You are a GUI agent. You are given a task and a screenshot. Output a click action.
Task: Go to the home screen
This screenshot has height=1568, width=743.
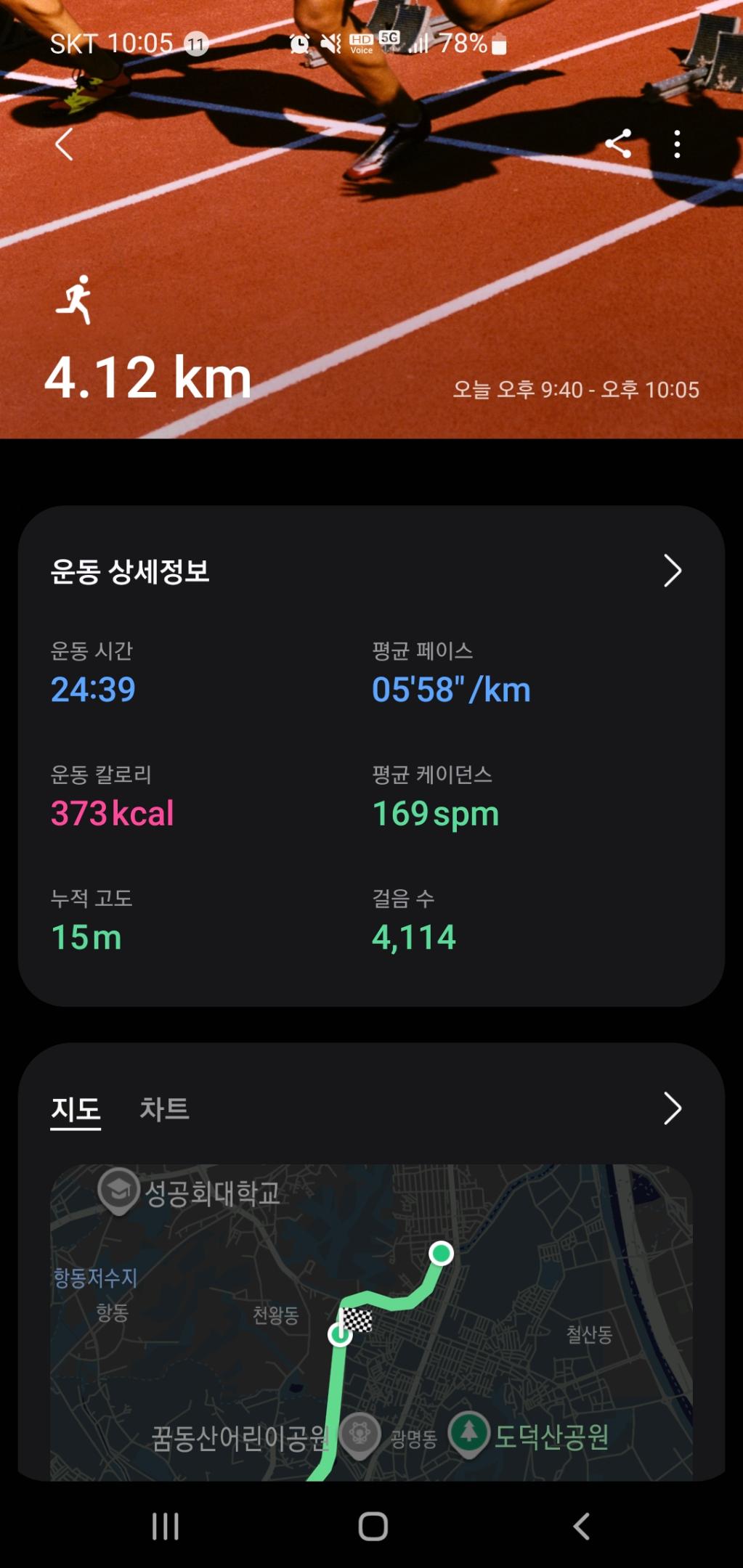coord(373,1526)
